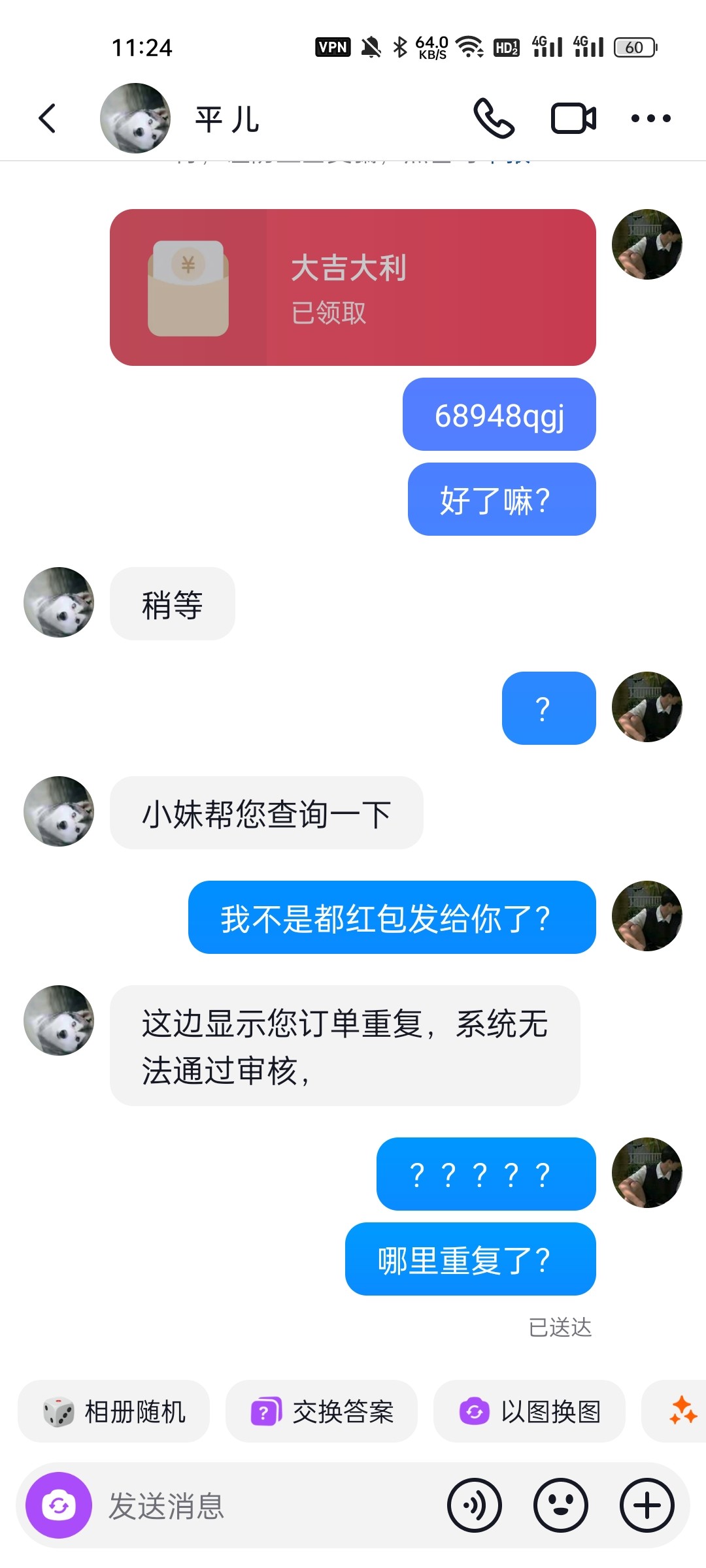Tap the 以图换图 chip
The image size is (706, 1568).
[x=529, y=1412]
